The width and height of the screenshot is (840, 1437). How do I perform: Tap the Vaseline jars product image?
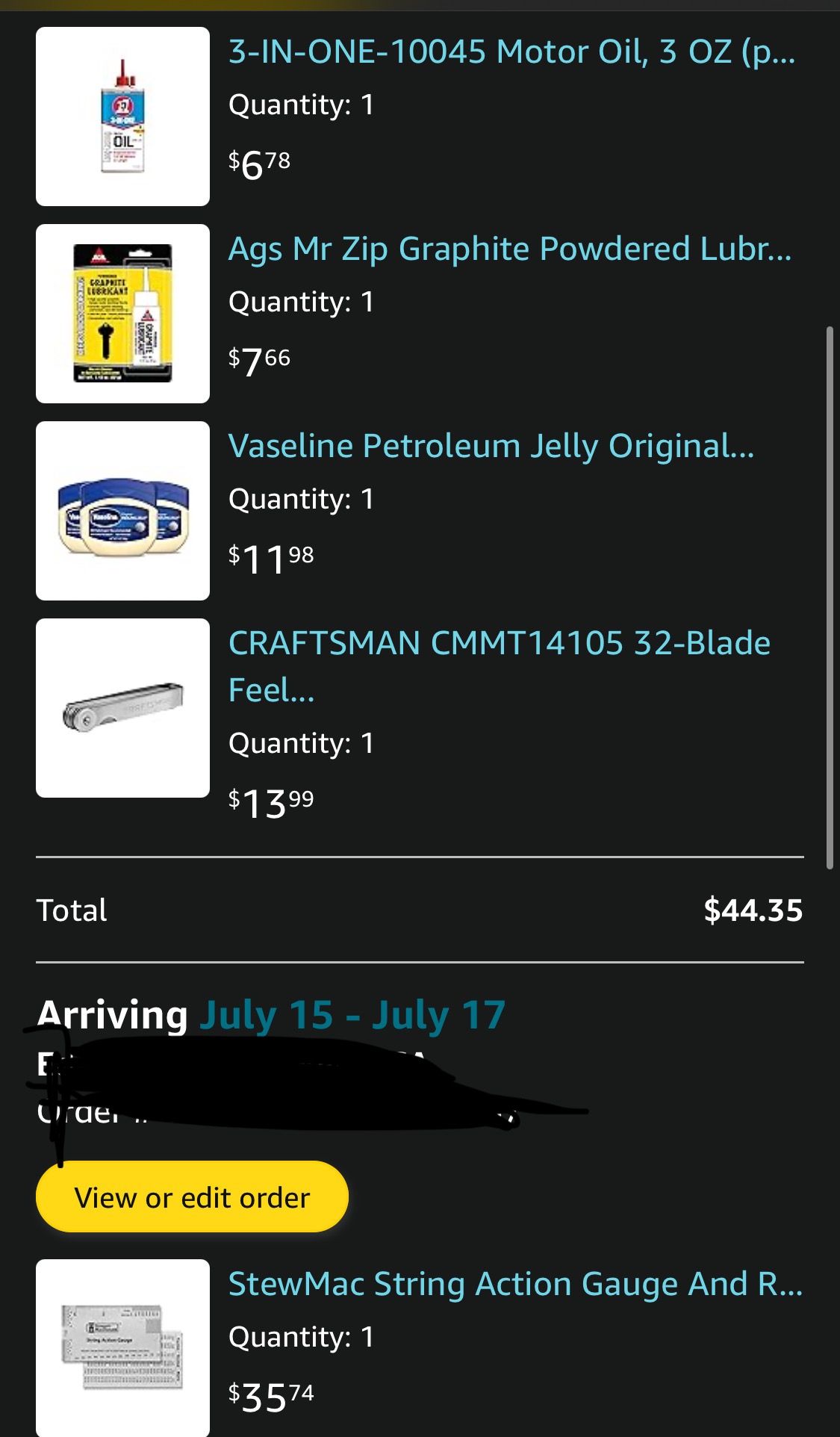click(122, 511)
